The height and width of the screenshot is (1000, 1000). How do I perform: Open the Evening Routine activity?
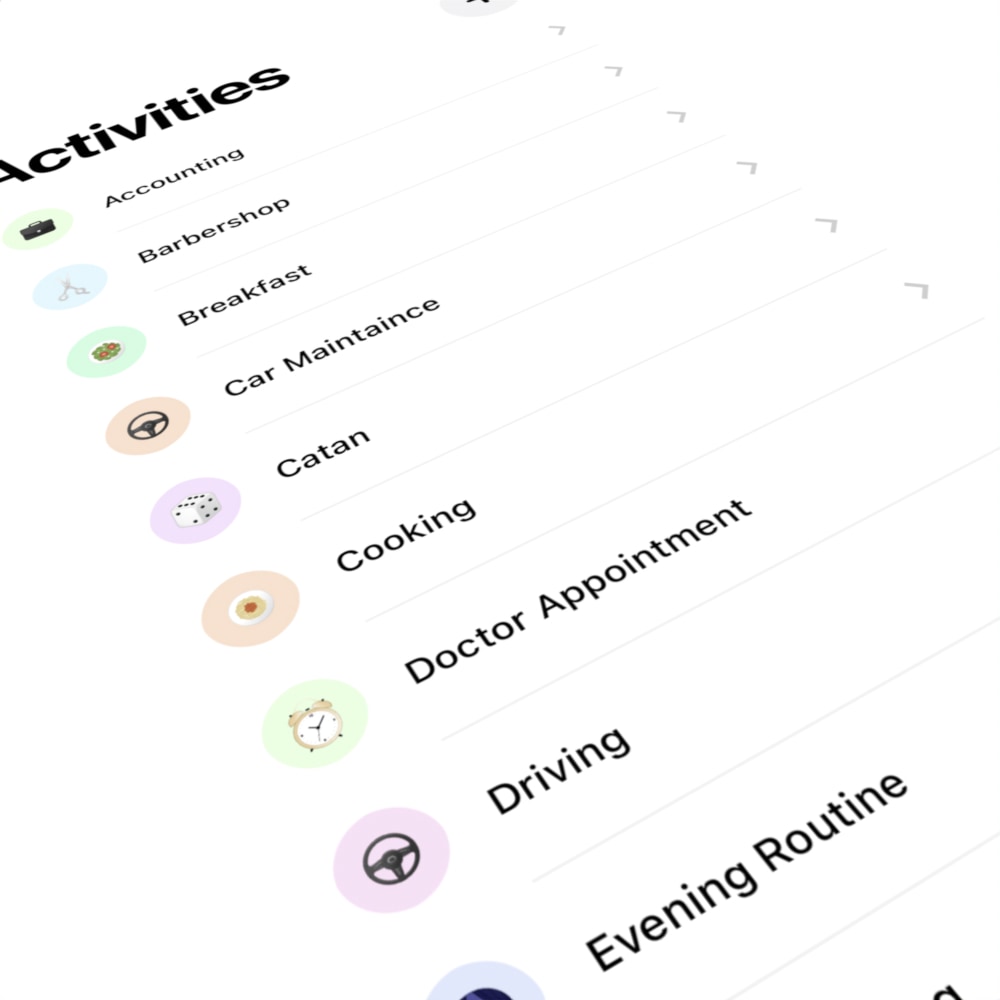[x=745, y=870]
